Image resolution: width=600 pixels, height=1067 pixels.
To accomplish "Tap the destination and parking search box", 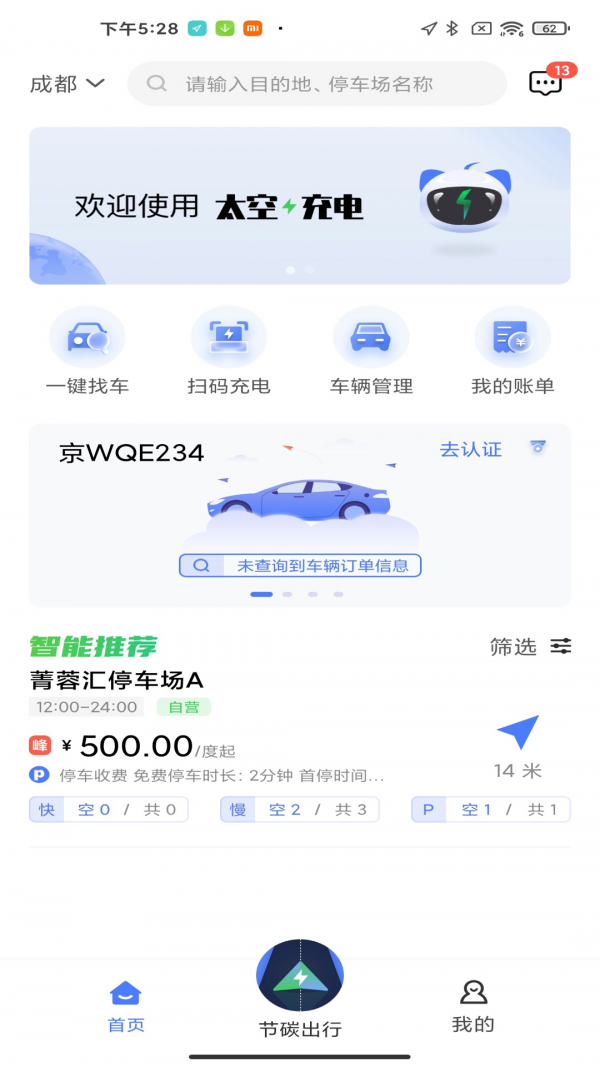I will click(317, 84).
